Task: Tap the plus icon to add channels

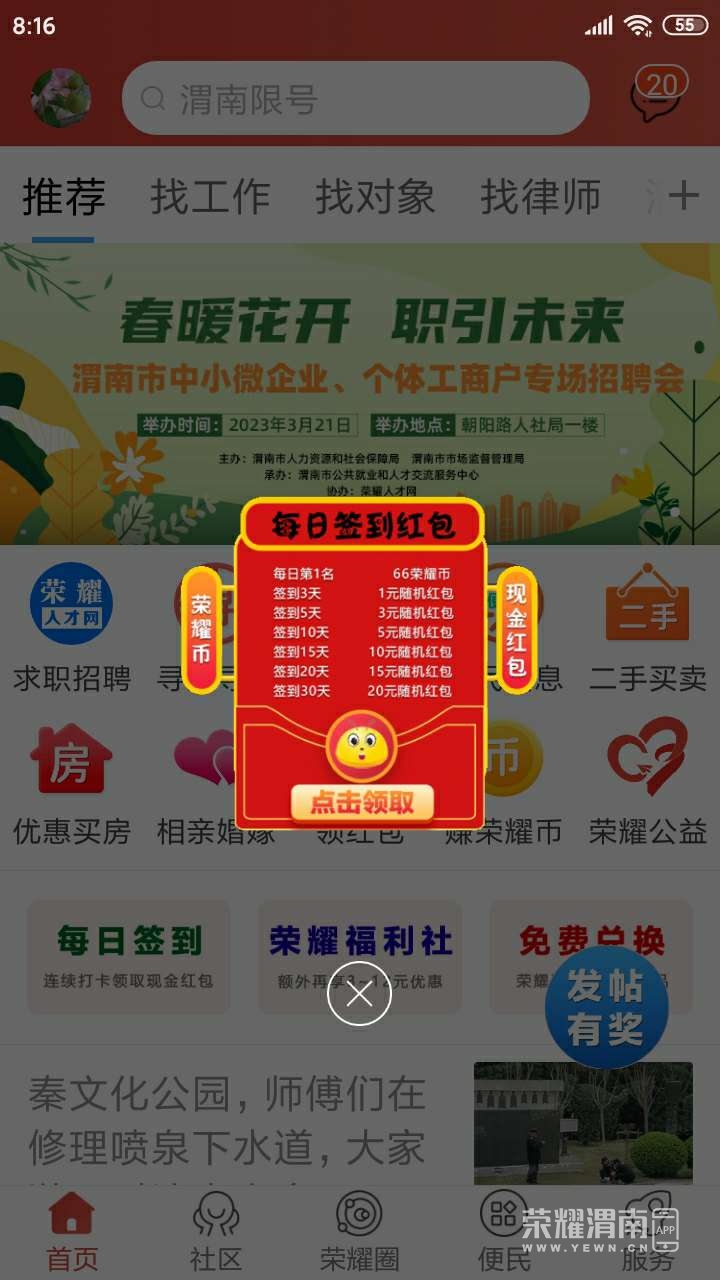Action: point(683,196)
